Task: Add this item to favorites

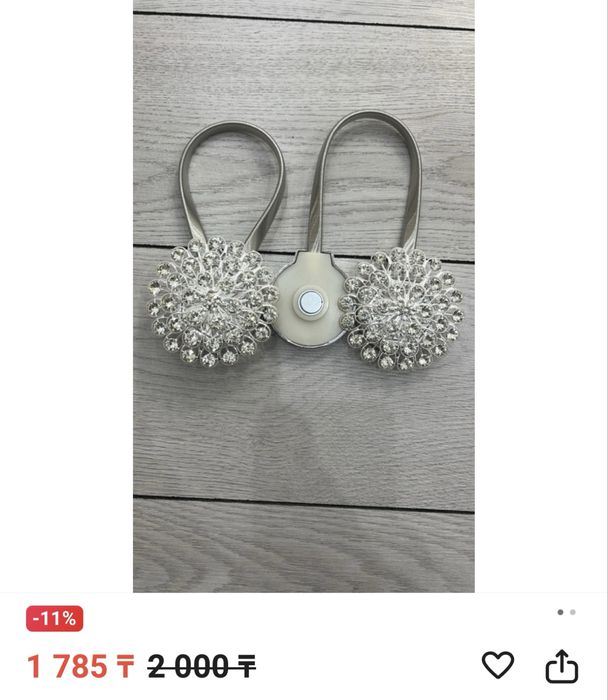Action: tap(497, 665)
